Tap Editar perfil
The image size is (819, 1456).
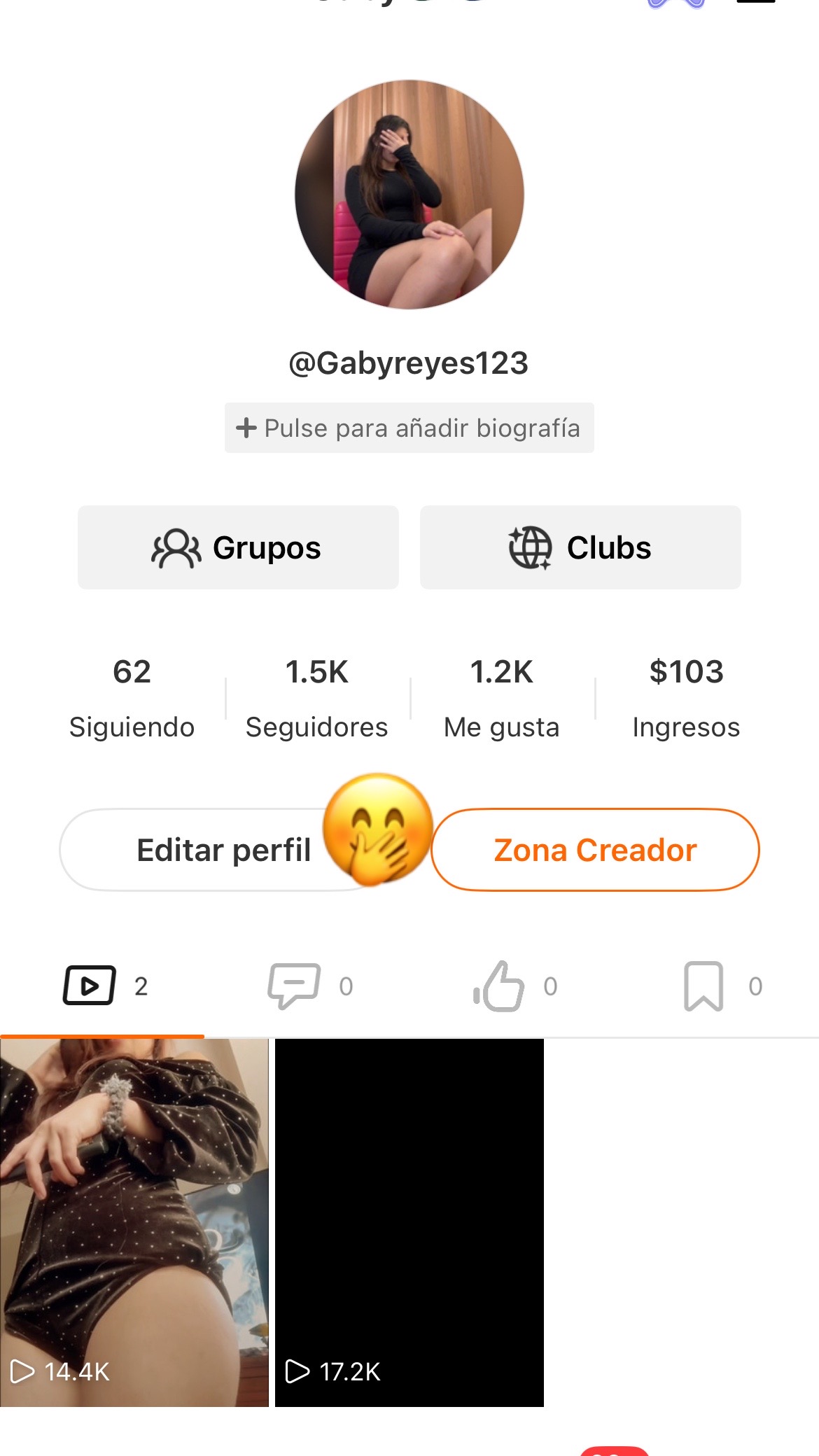pyautogui.click(x=224, y=850)
